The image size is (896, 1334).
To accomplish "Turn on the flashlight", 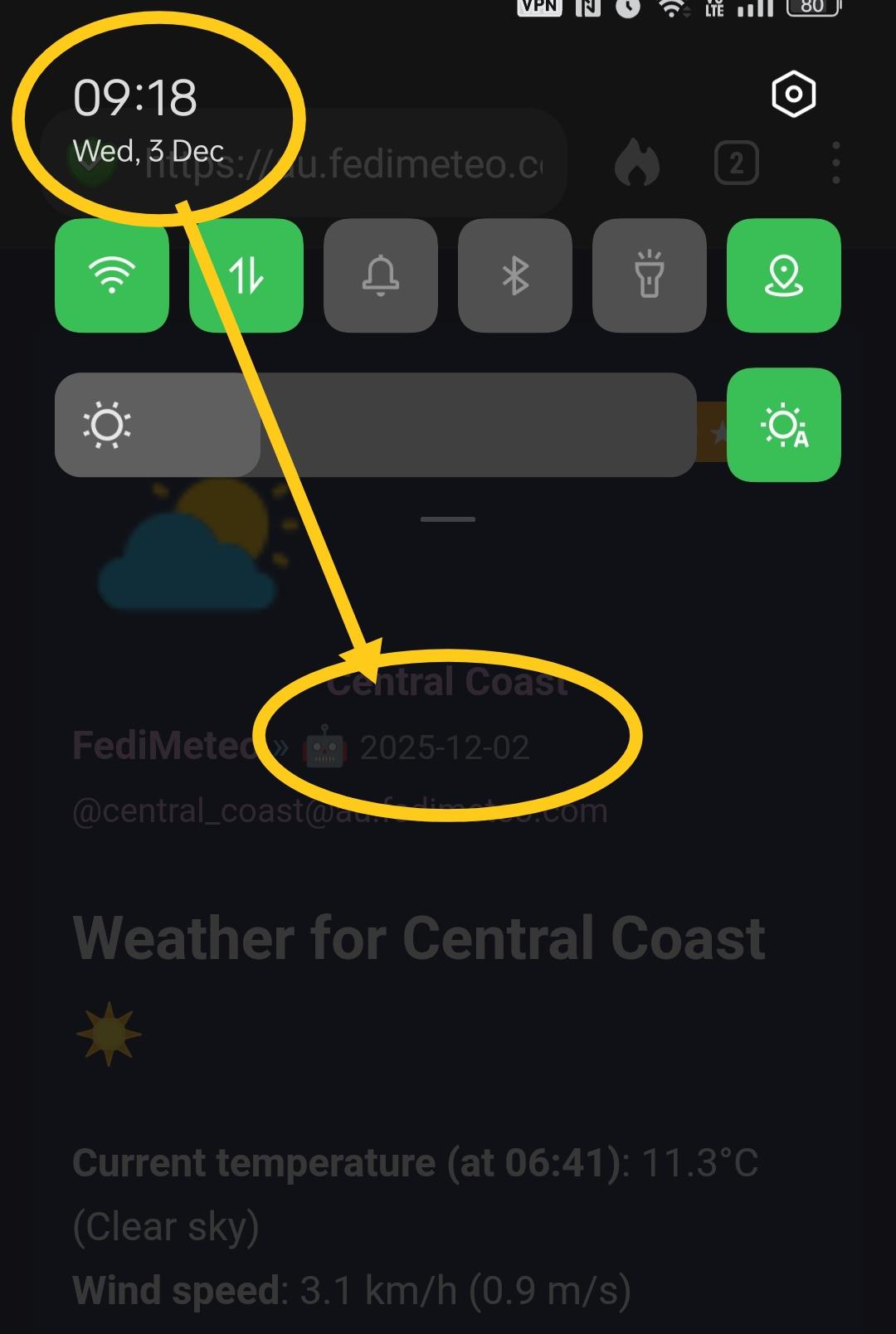I will (650, 275).
